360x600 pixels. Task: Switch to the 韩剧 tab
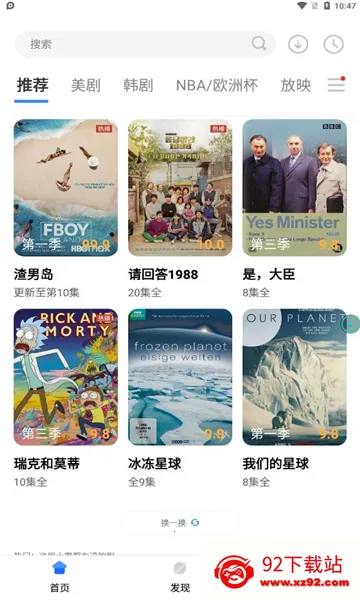138,85
